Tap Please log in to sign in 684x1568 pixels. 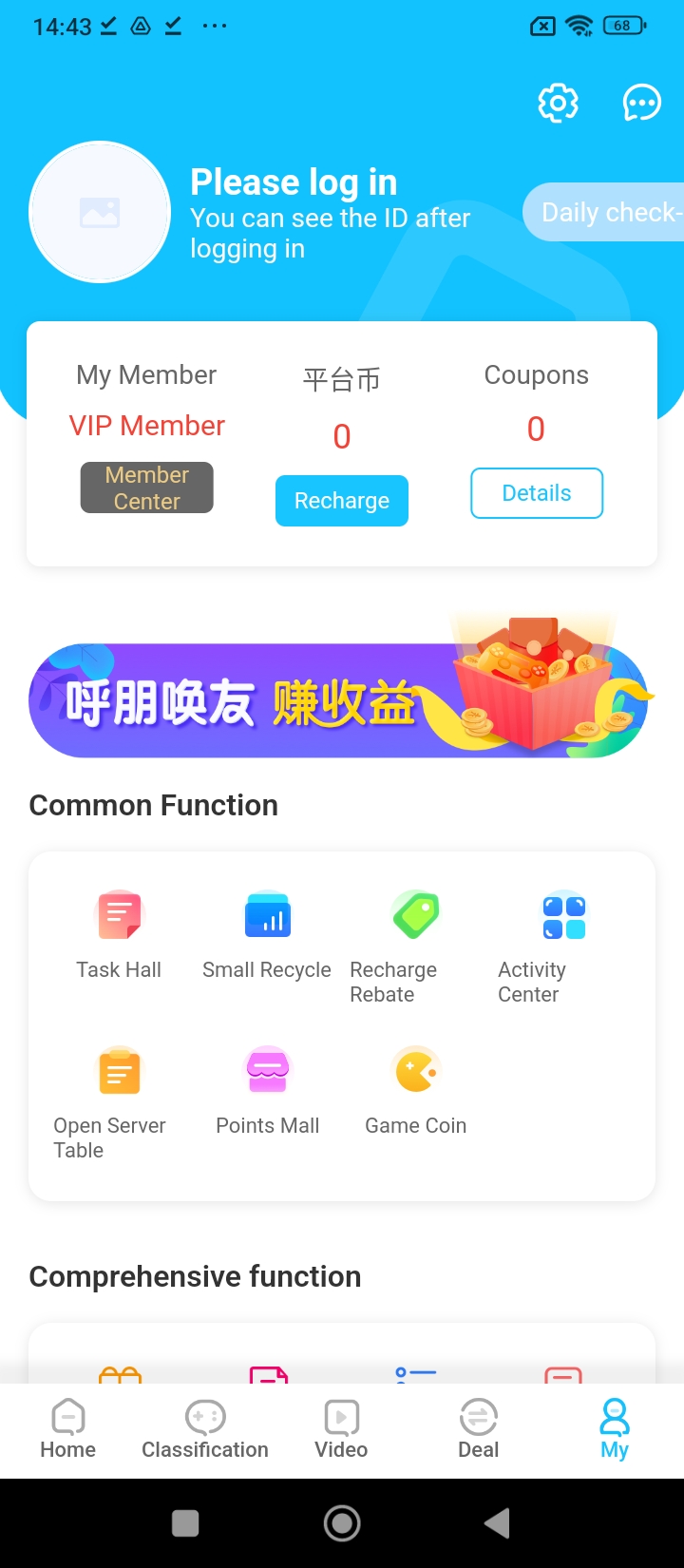coord(294,182)
